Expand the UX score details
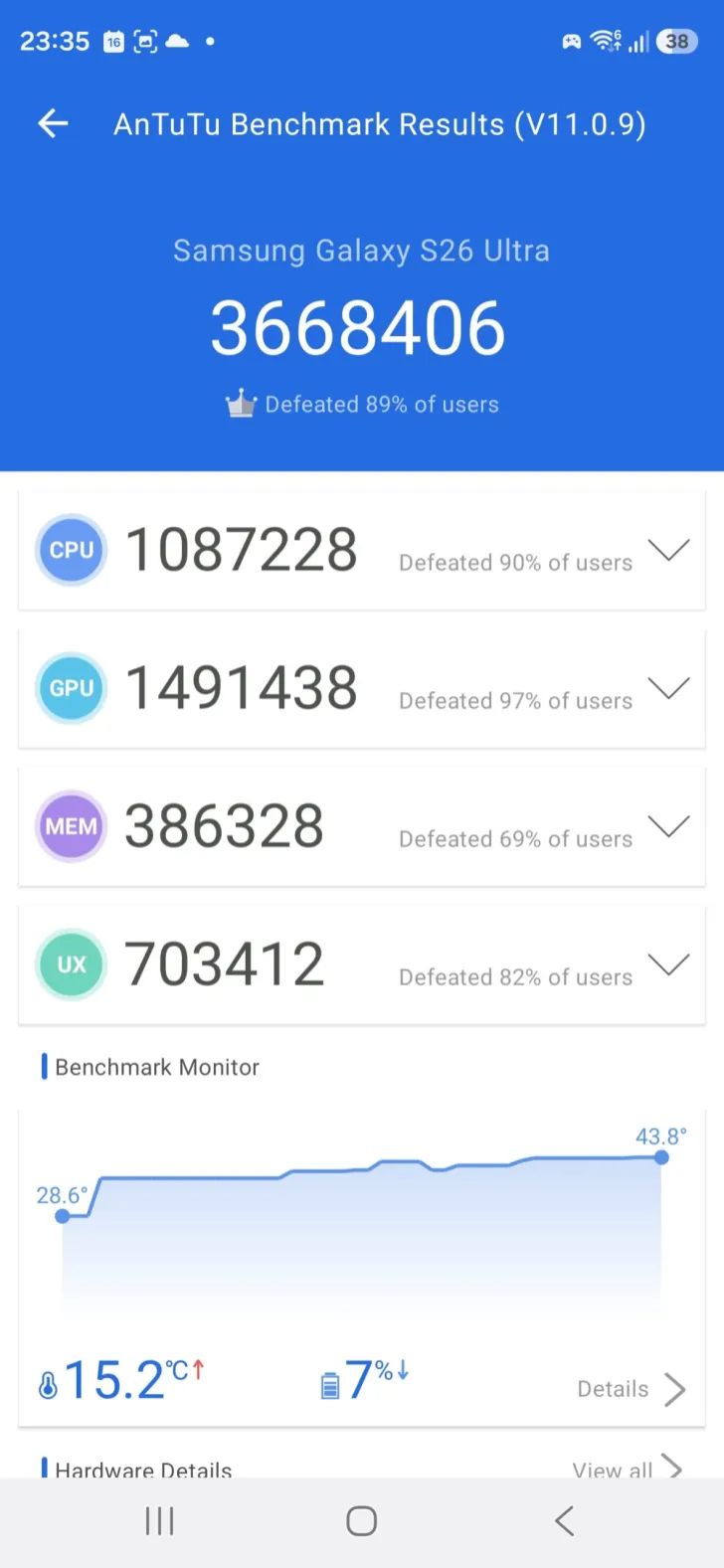This screenshot has width=724, height=1568. pos(668,964)
